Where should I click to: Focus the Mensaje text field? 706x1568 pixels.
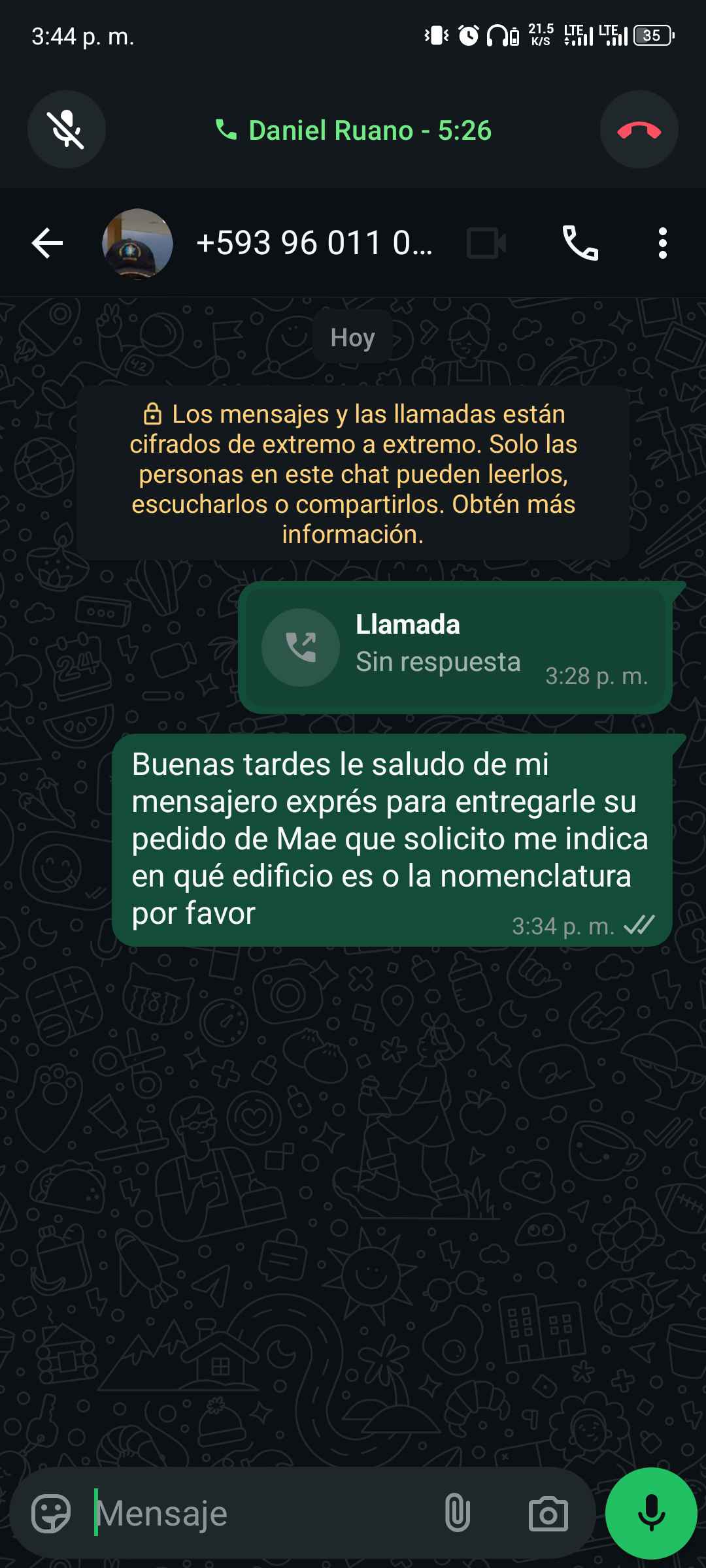pyautogui.click(x=261, y=1513)
